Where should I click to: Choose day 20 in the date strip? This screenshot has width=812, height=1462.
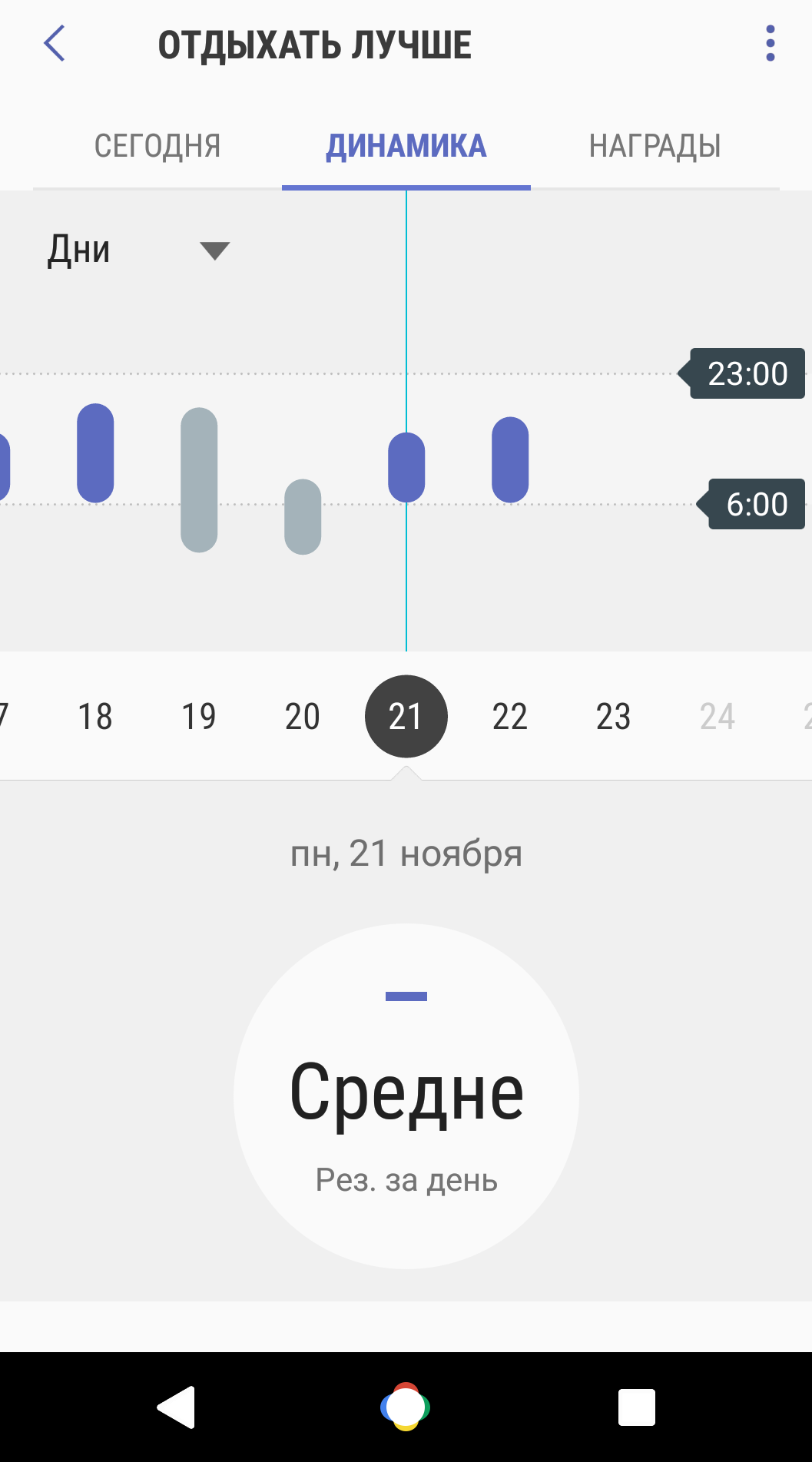(303, 717)
